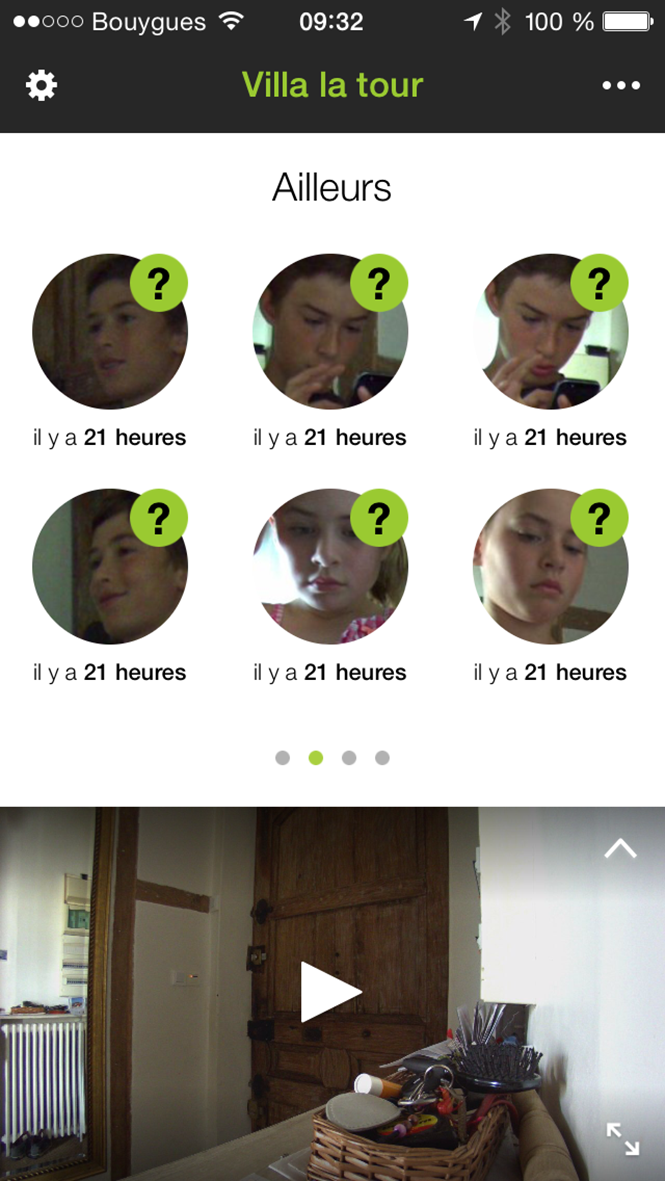Image resolution: width=665 pixels, height=1181 pixels.
Task: Play the live camera video
Action: [330, 992]
